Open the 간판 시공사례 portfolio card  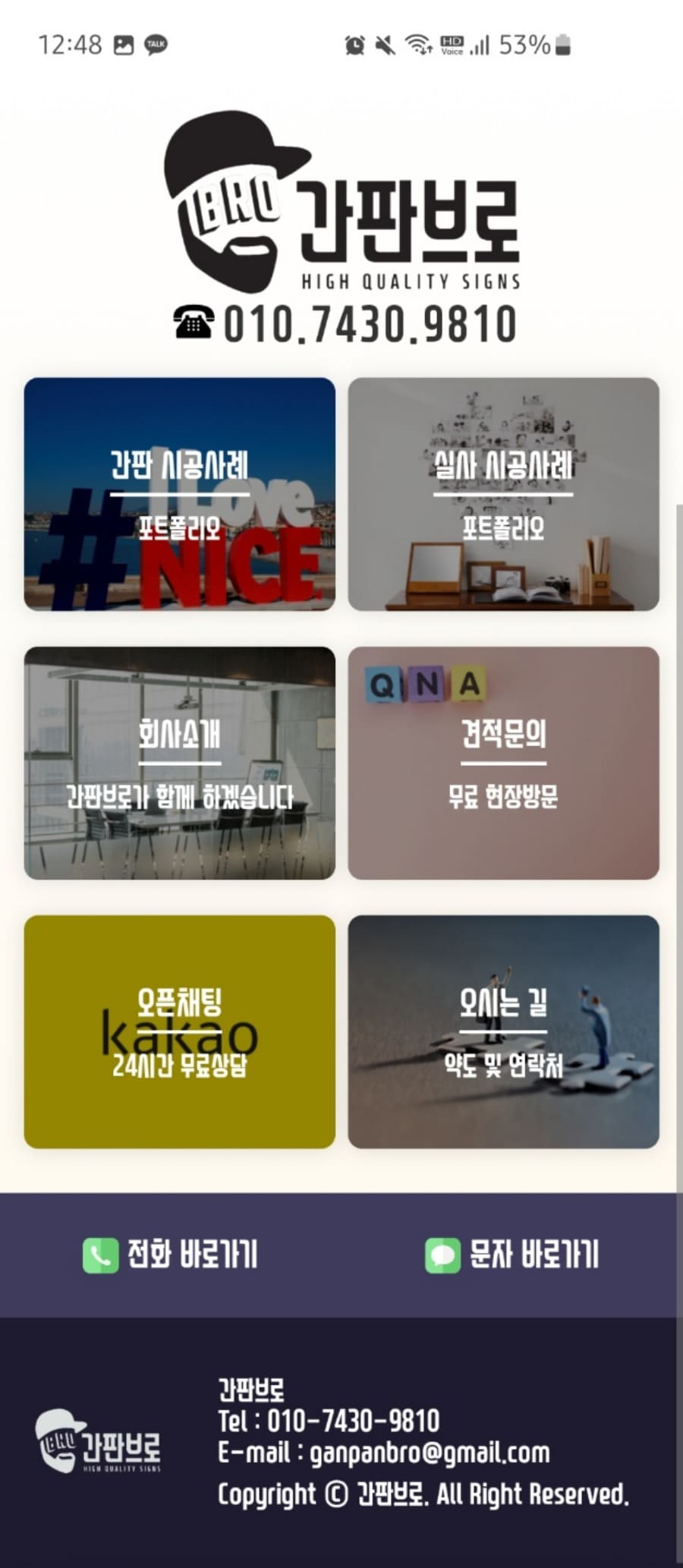pos(180,494)
